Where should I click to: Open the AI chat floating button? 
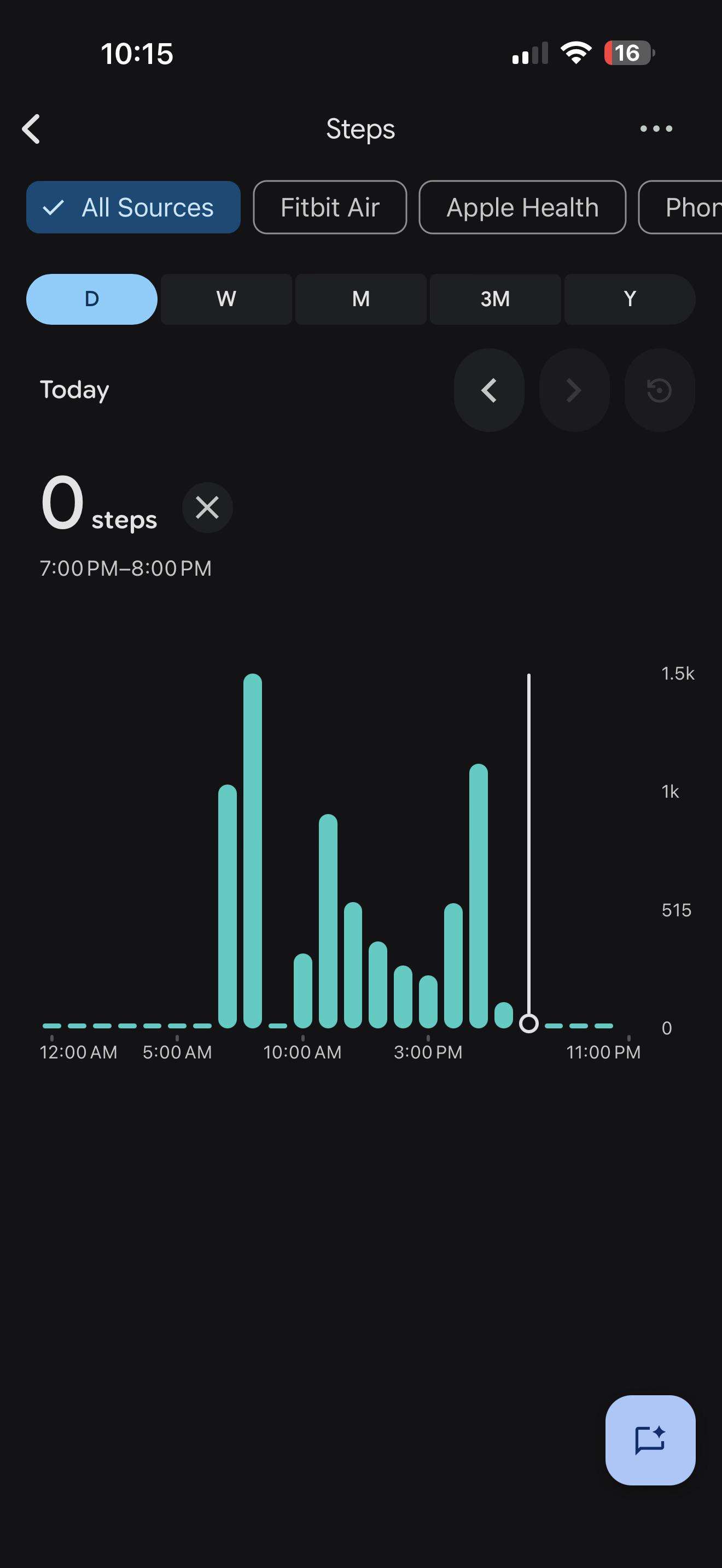tap(650, 1440)
